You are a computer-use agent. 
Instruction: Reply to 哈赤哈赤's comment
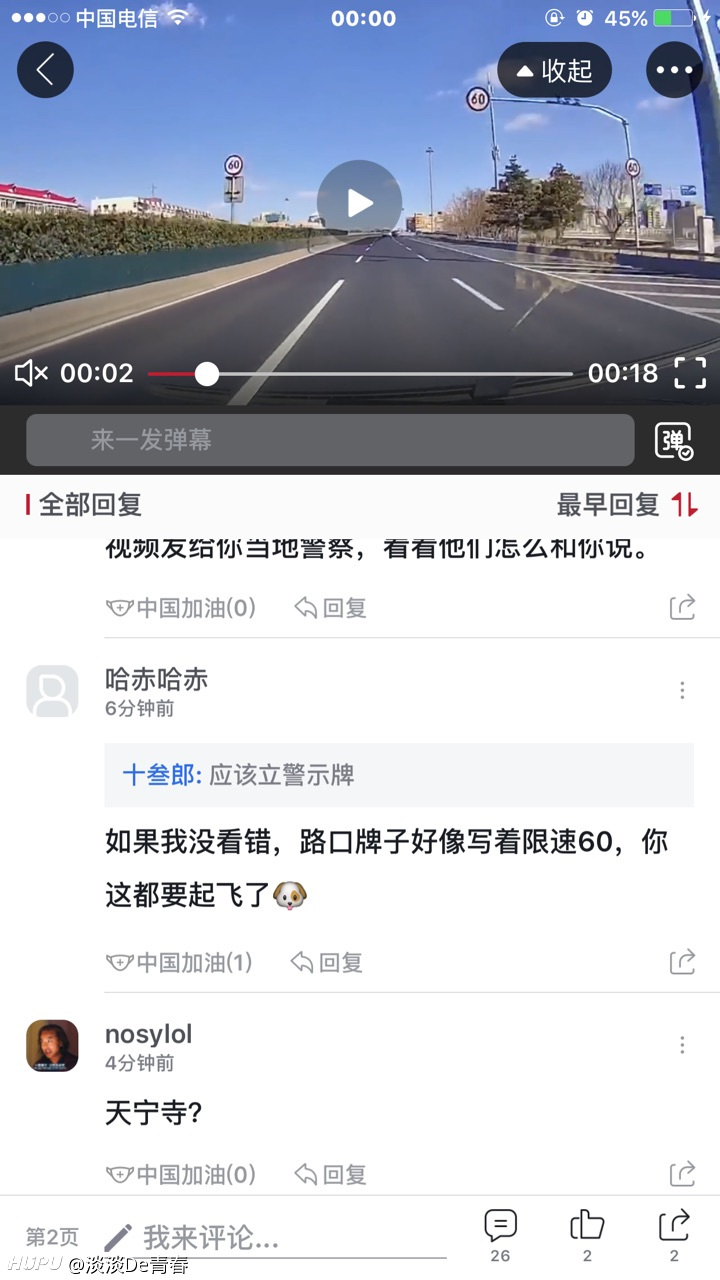pyautogui.click(x=327, y=962)
